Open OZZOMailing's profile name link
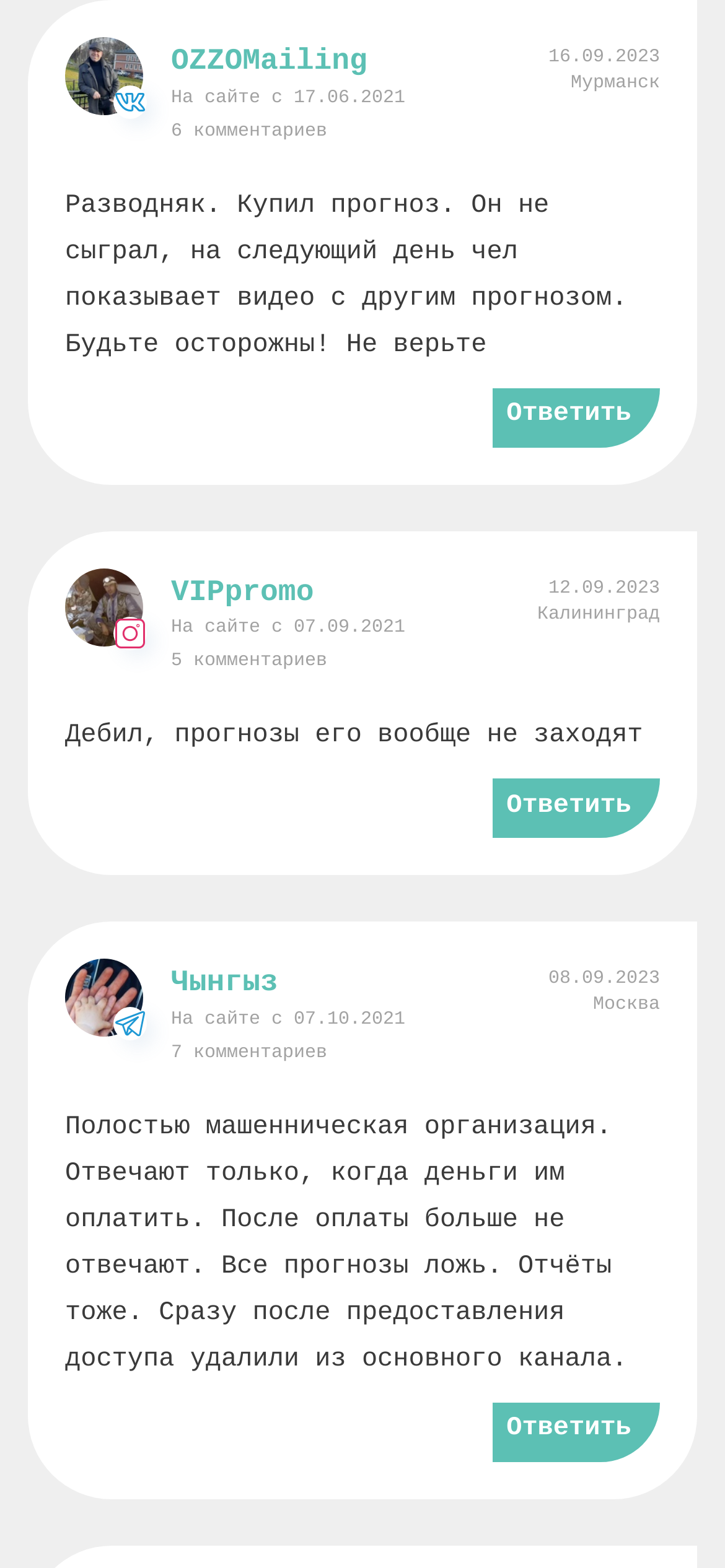The image size is (725, 1568). coord(269,60)
